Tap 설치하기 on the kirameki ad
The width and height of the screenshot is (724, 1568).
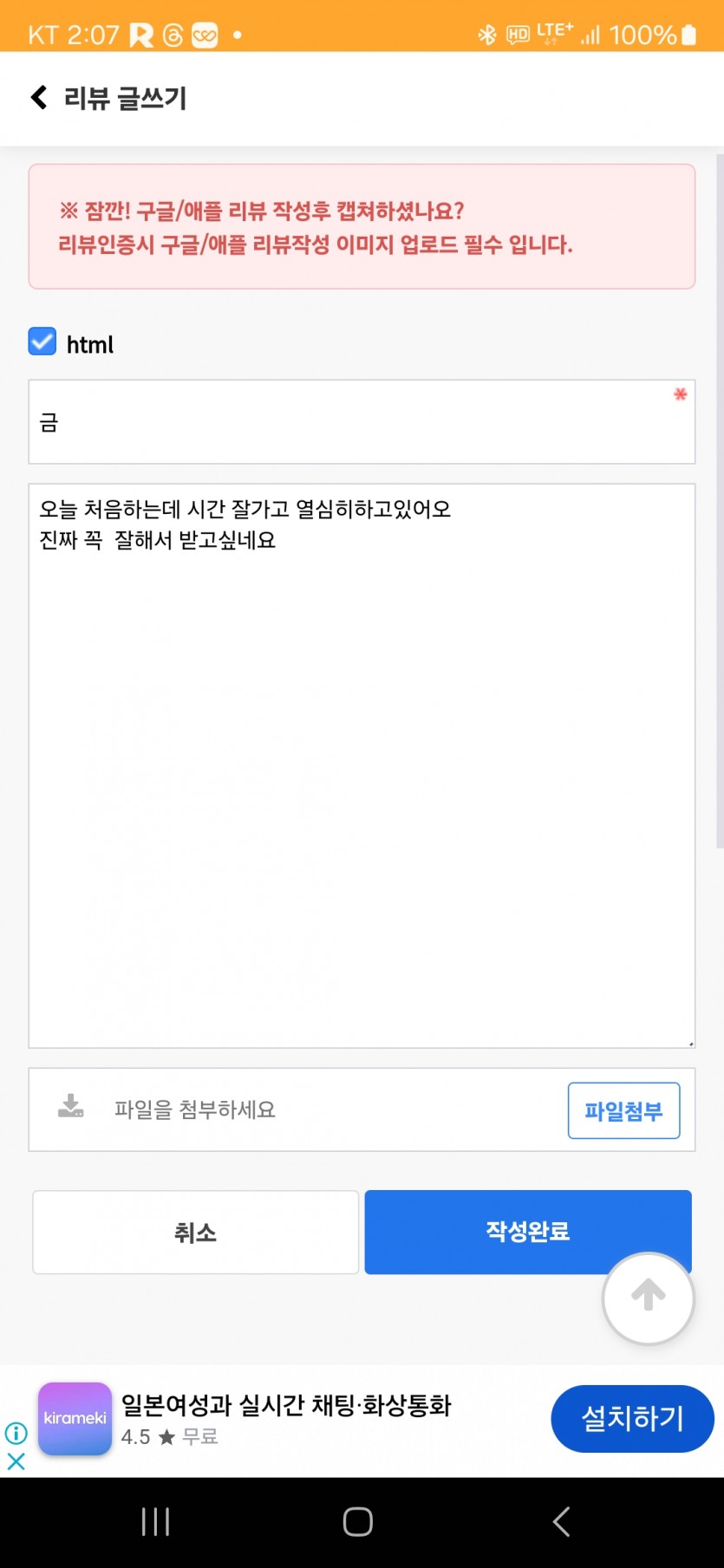pos(632,1418)
